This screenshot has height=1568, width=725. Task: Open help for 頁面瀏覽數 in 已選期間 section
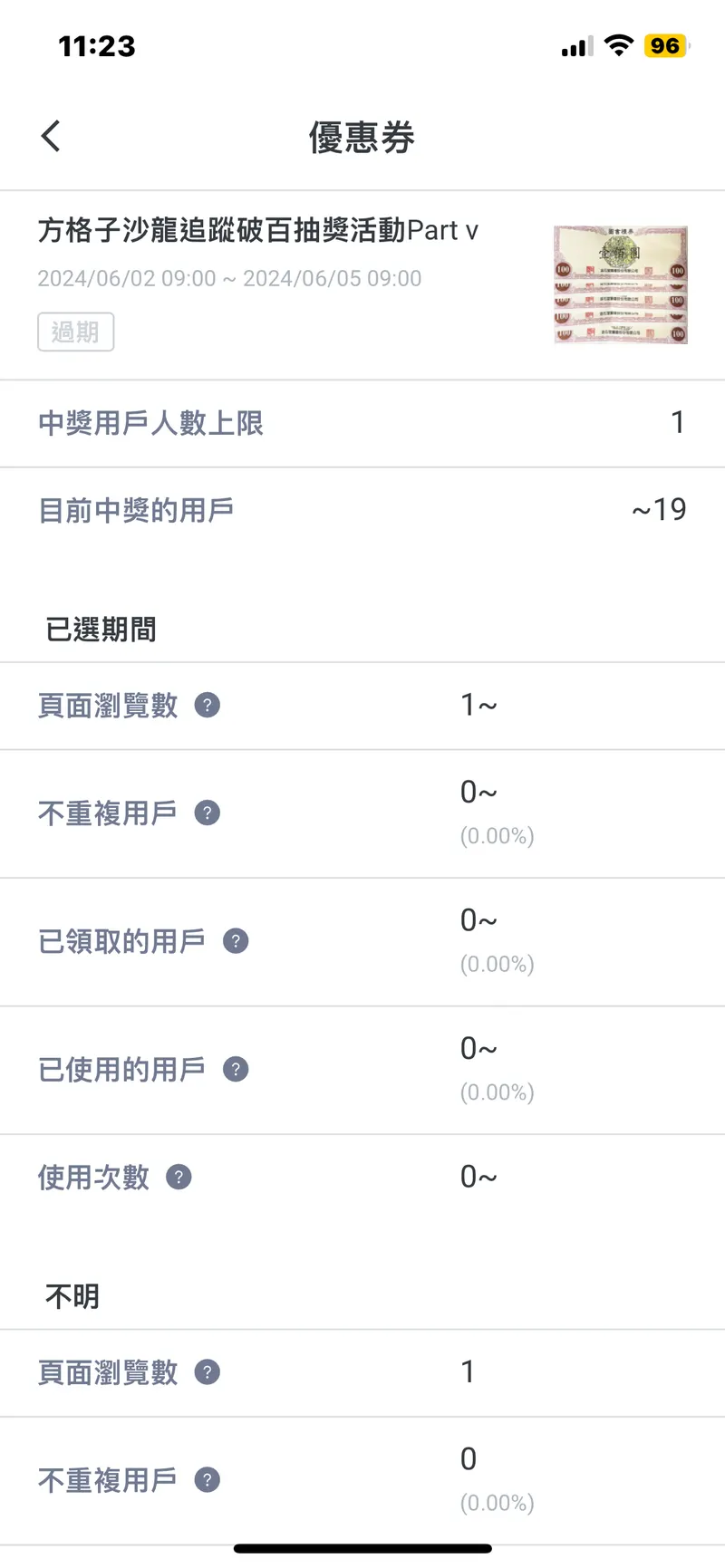point(208,705)
